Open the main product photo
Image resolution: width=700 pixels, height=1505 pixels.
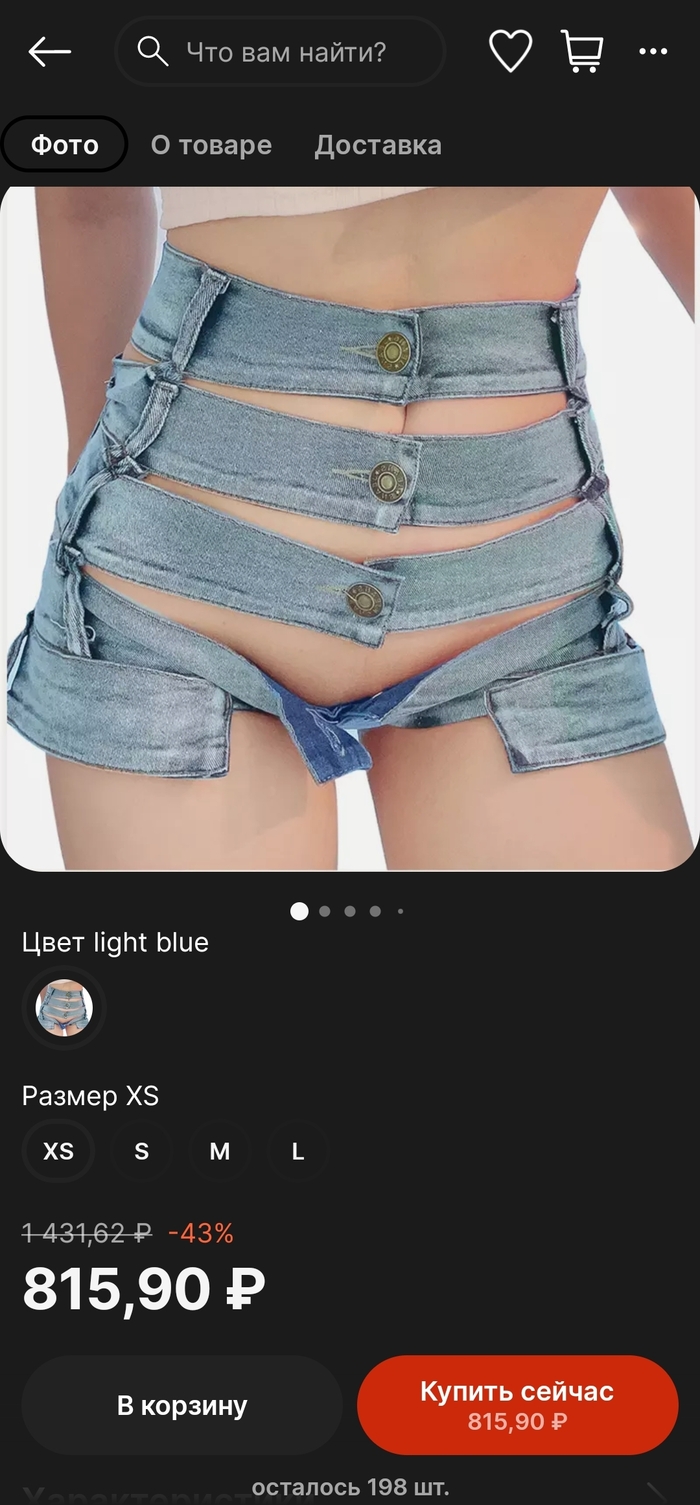pyautogui.click(x=350, y=528)
